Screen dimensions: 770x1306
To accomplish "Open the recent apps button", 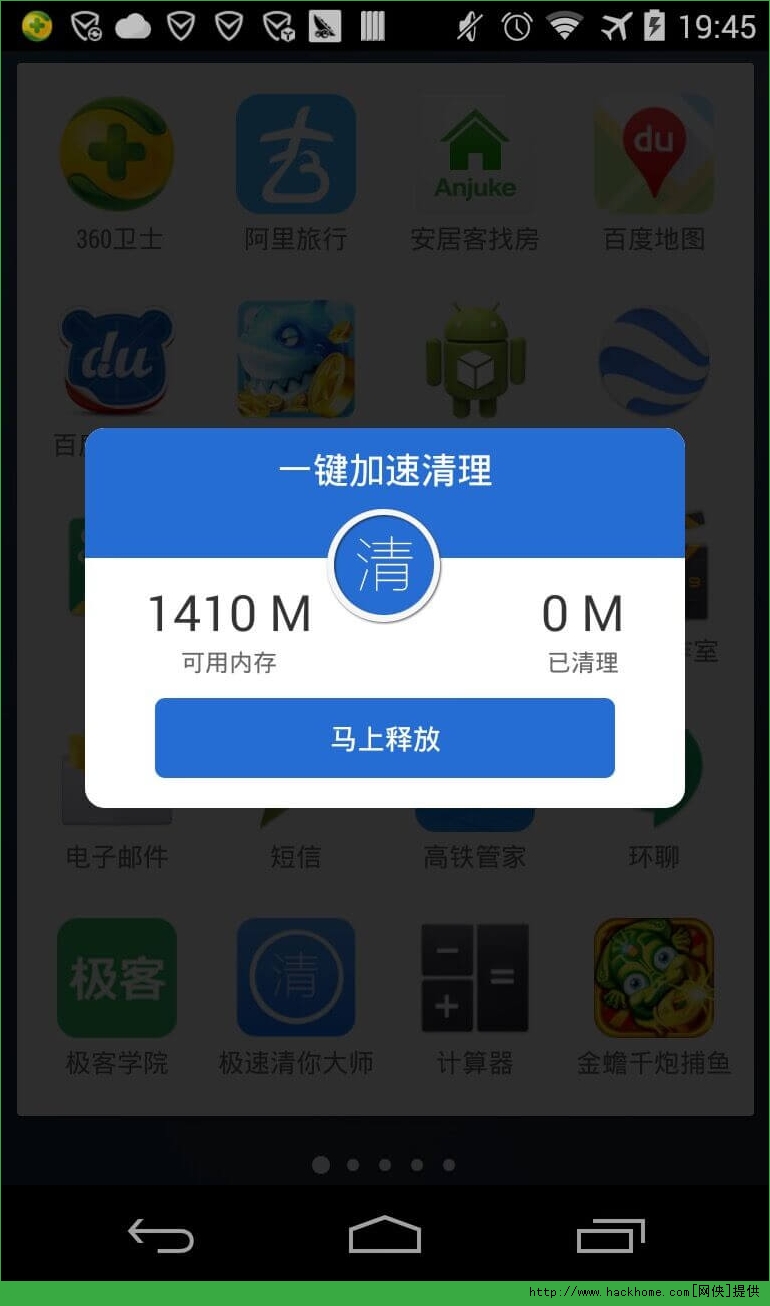I will point(610,1236).
